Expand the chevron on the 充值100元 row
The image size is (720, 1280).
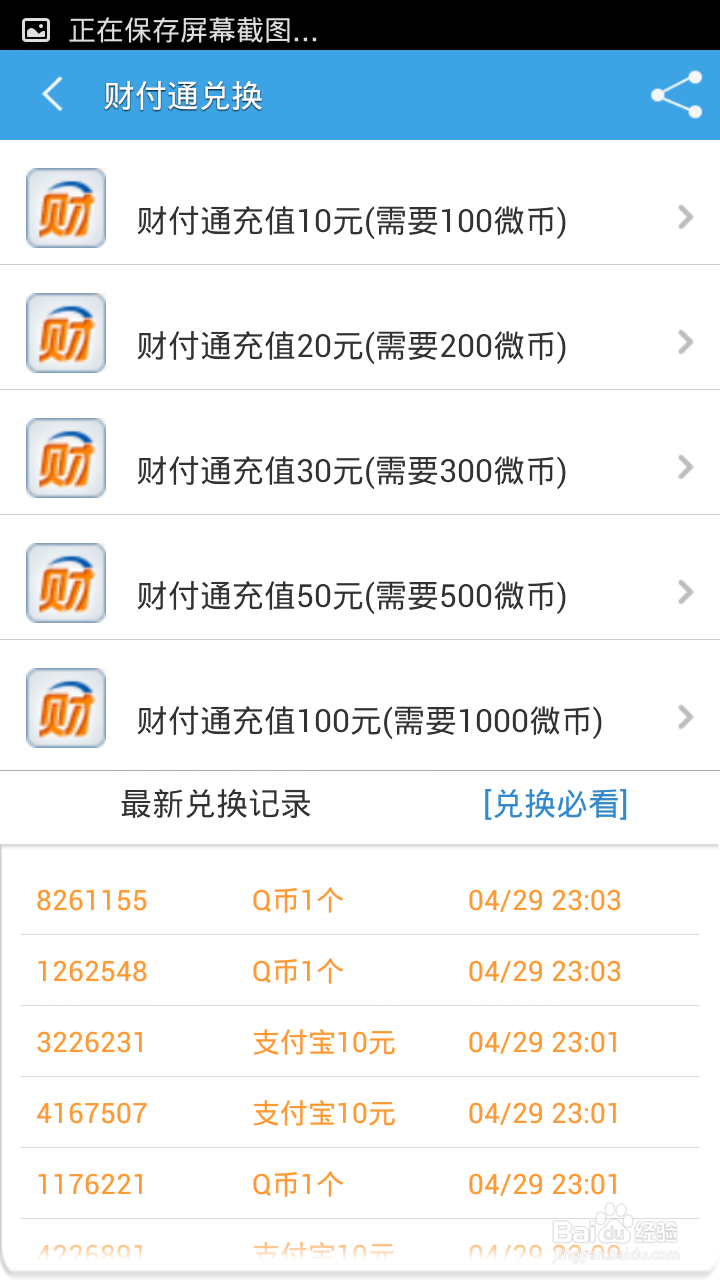coord(684,717)
